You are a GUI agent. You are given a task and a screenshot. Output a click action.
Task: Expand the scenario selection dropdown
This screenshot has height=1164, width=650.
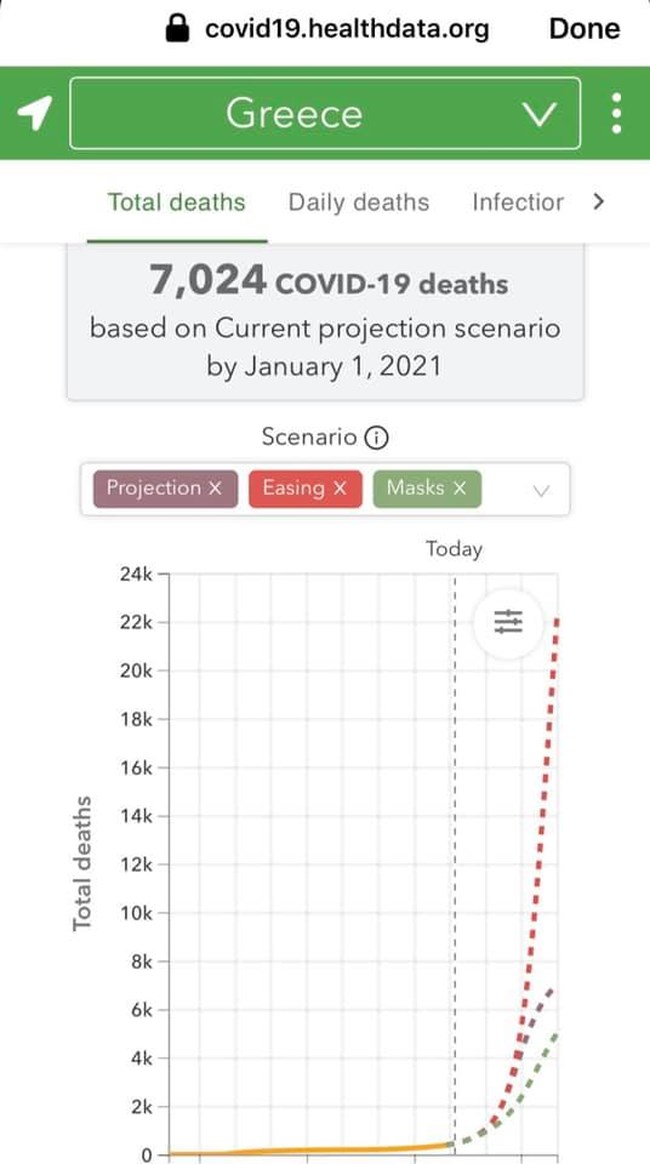(x=542, y=490)
